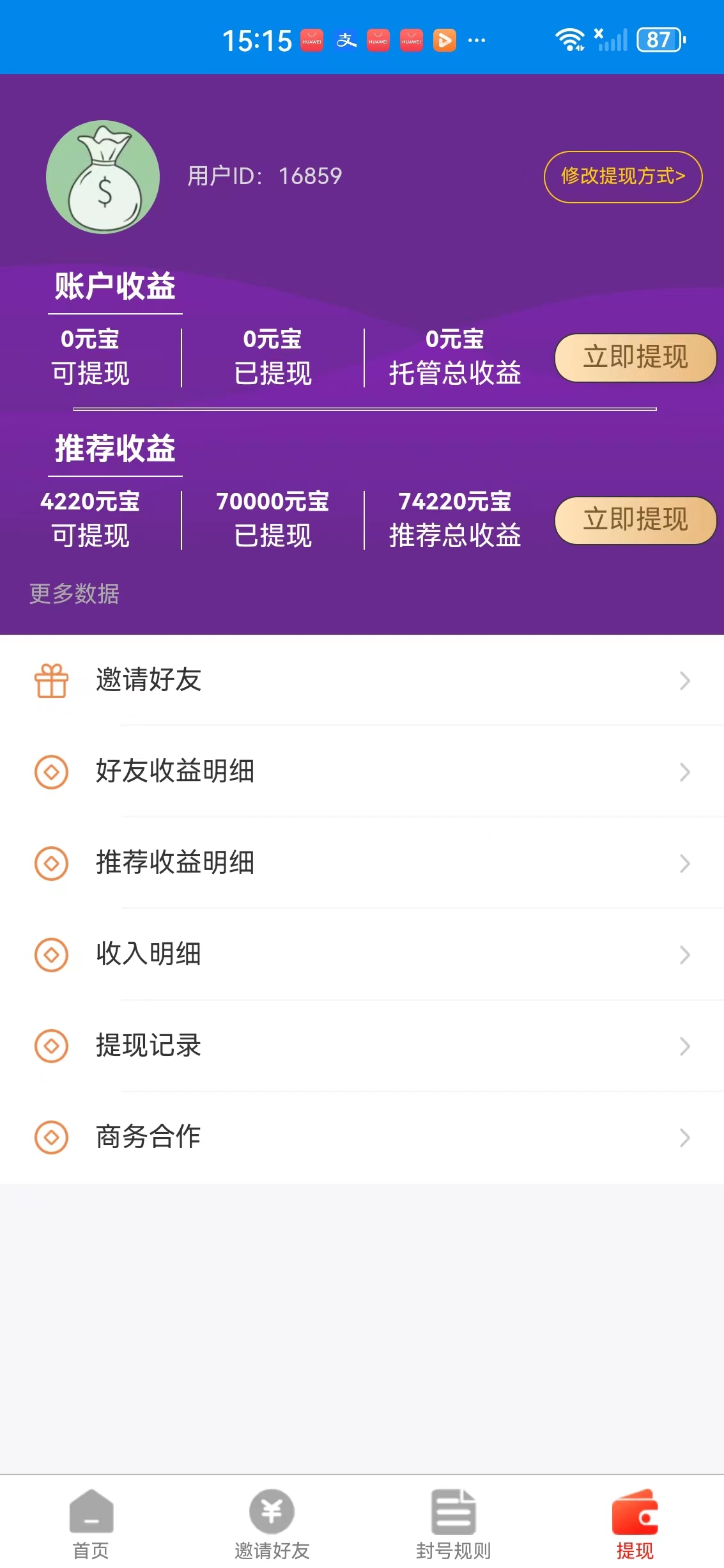Viewport: 724px width, 1568px height.
Task: Click the 更多数据 link
Action: tap(73, 594)
